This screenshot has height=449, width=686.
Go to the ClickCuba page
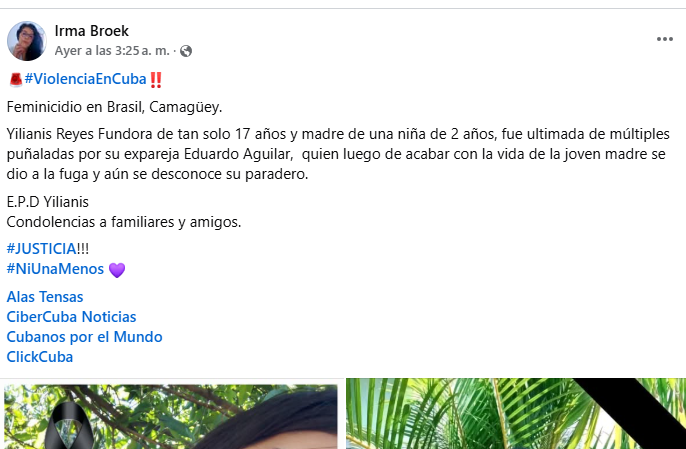pos(40,357)
